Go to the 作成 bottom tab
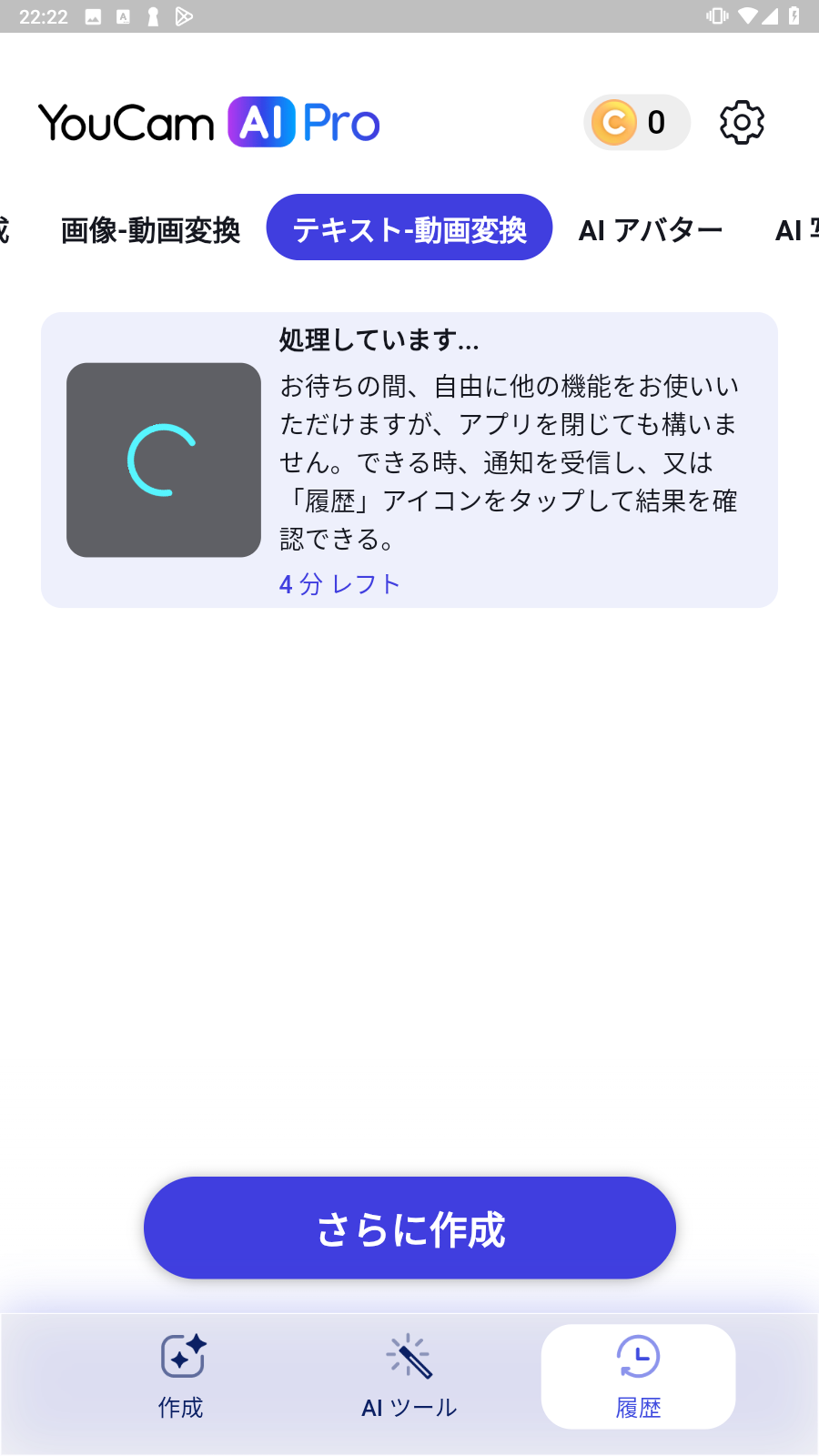Viewport: 819px width, 1456px height. [181, 1376]
